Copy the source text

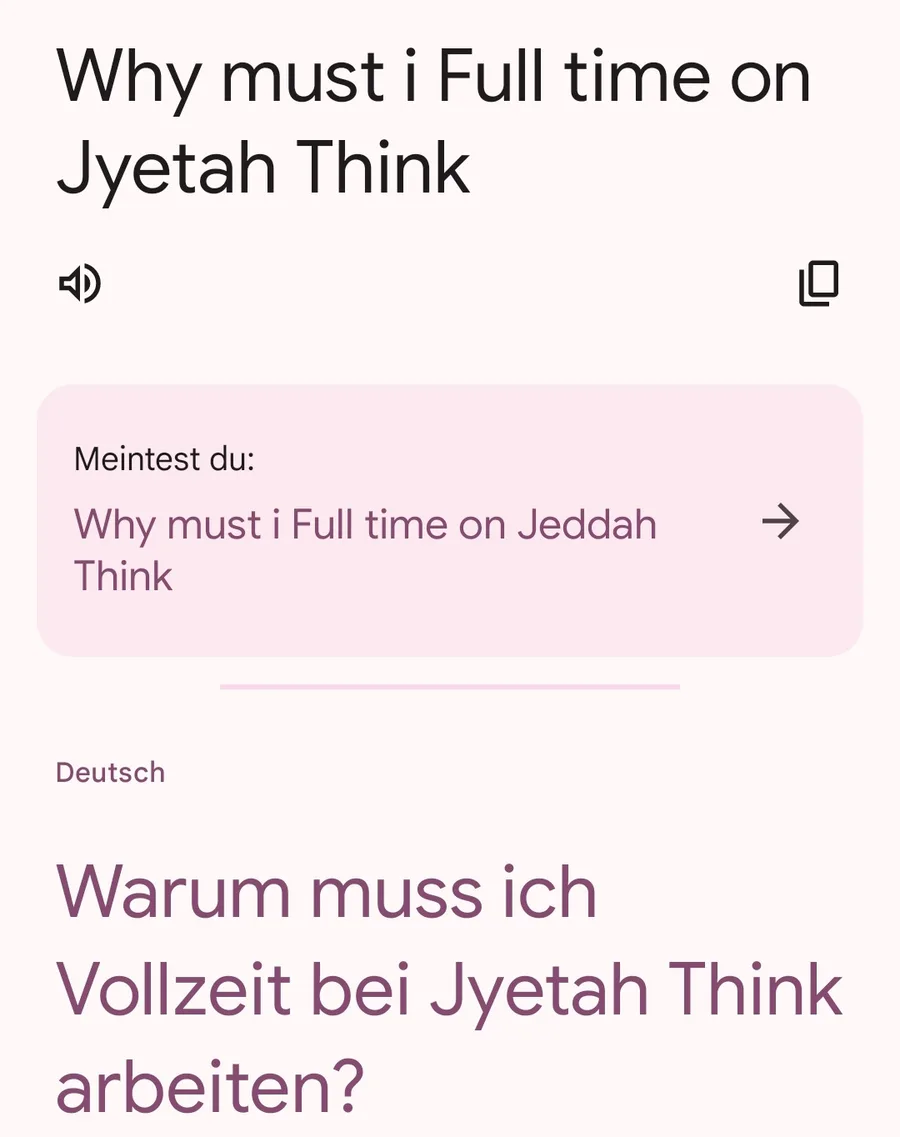(x=818, y=285)
